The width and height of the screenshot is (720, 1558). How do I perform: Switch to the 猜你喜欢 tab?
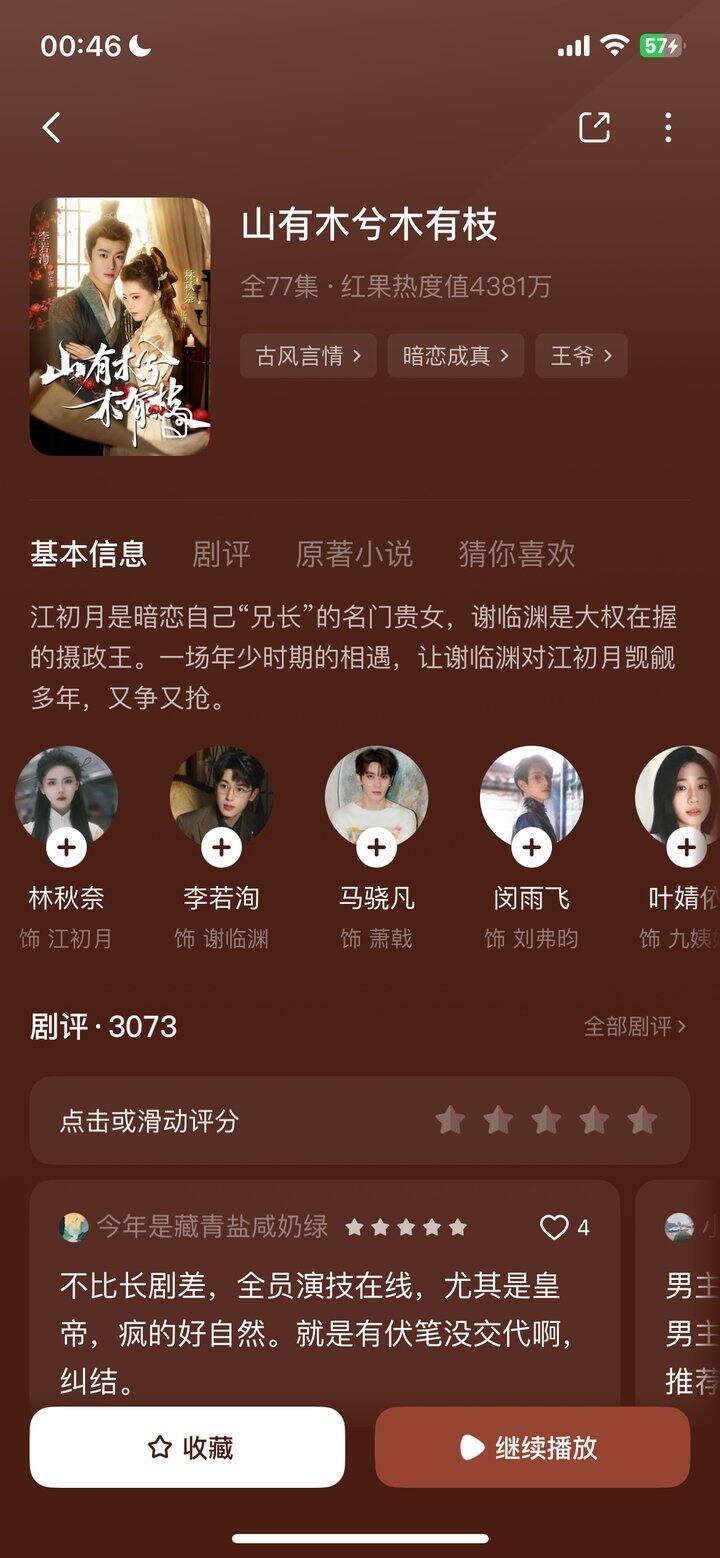point(516,554)
